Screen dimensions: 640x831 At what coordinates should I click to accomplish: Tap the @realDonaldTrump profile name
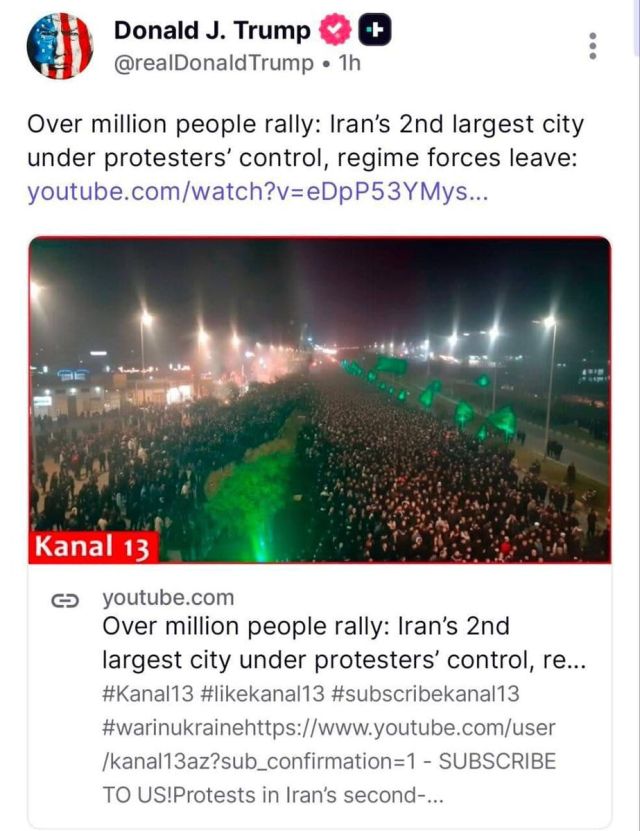[213, 63]
